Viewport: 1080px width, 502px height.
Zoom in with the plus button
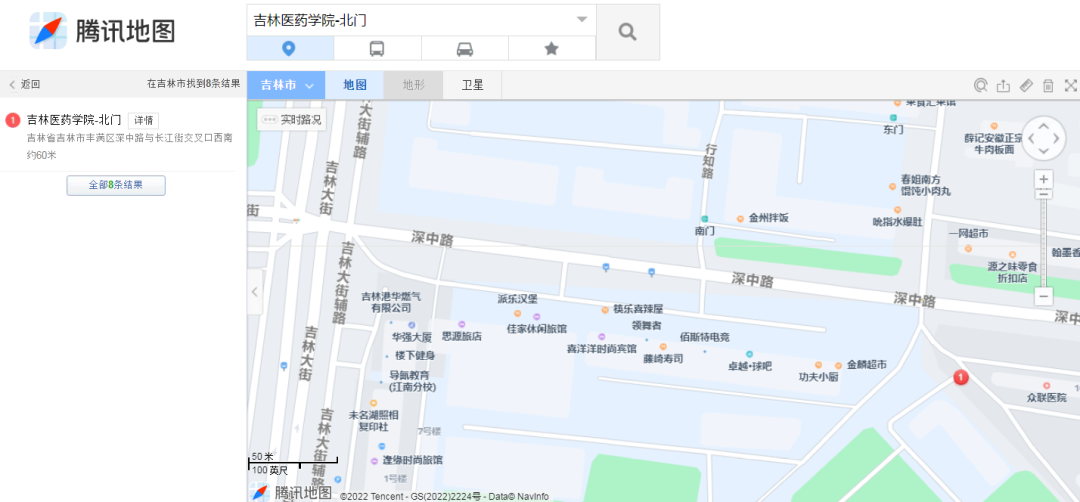tap(1044, 179)
